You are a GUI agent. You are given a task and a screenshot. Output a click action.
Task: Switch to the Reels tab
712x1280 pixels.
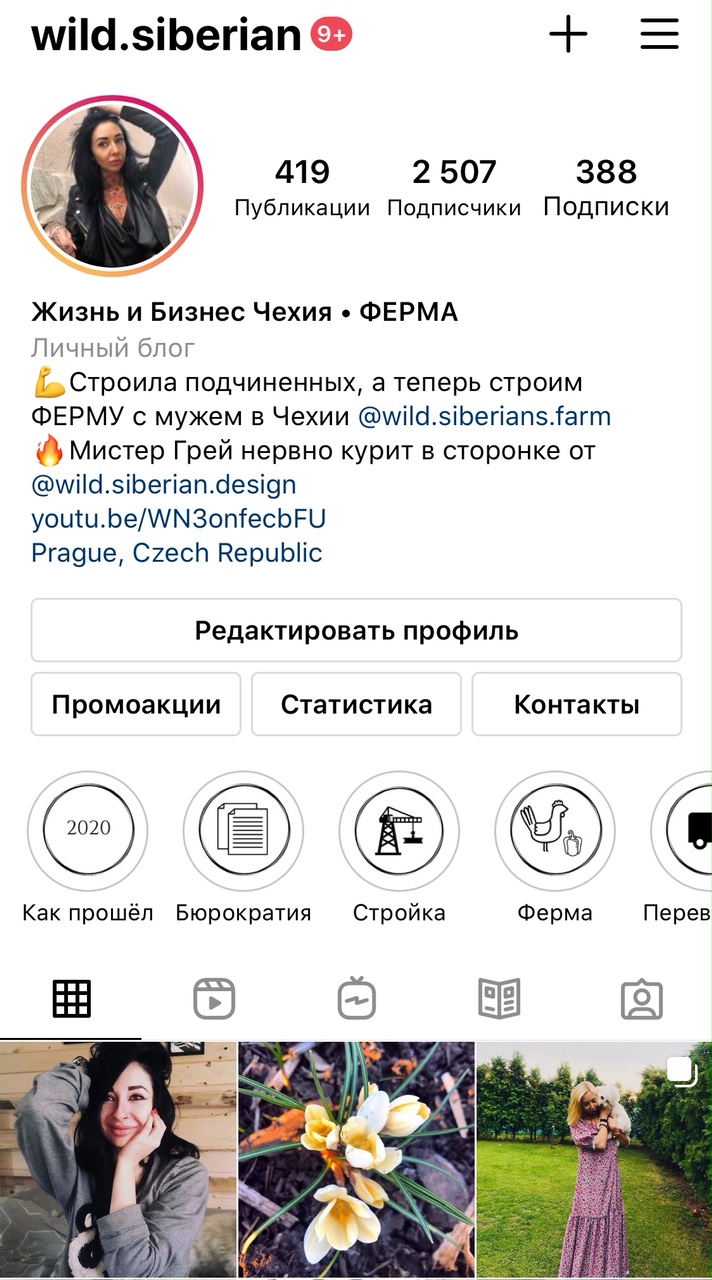click(x=214, y=998)
